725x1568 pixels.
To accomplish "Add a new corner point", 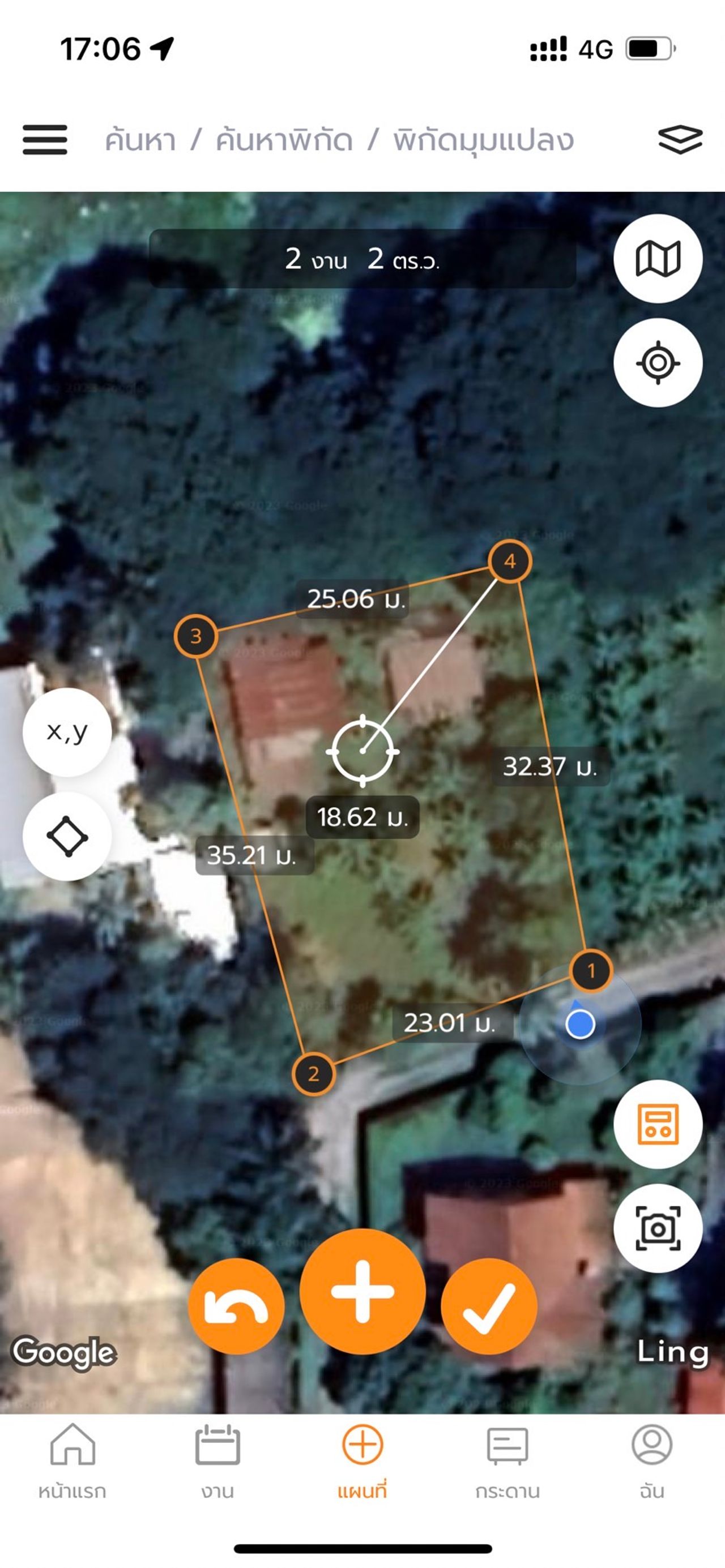I will [x=362, y=1291].
